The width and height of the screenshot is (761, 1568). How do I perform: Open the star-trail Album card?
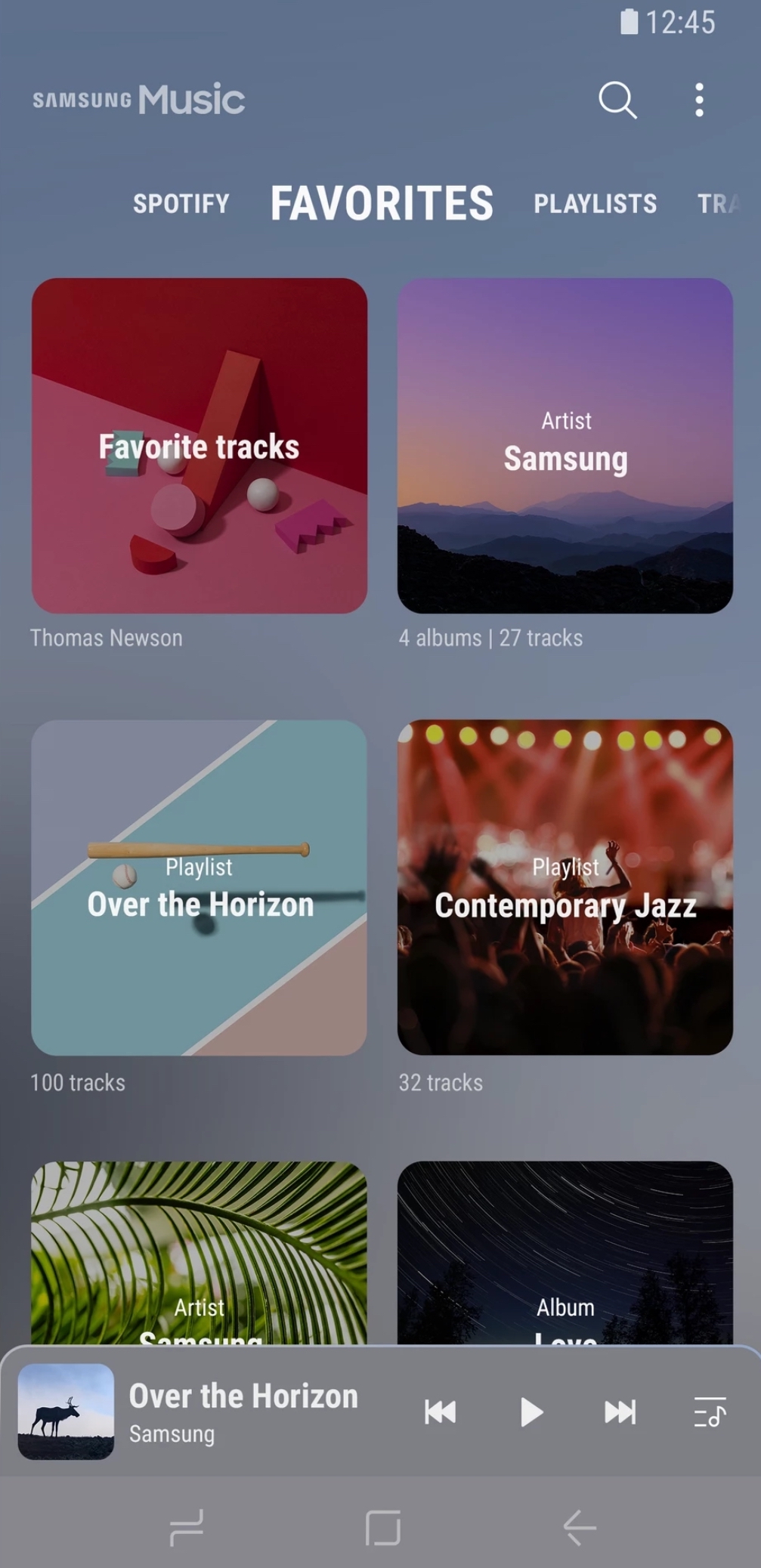coord(565,1254)
